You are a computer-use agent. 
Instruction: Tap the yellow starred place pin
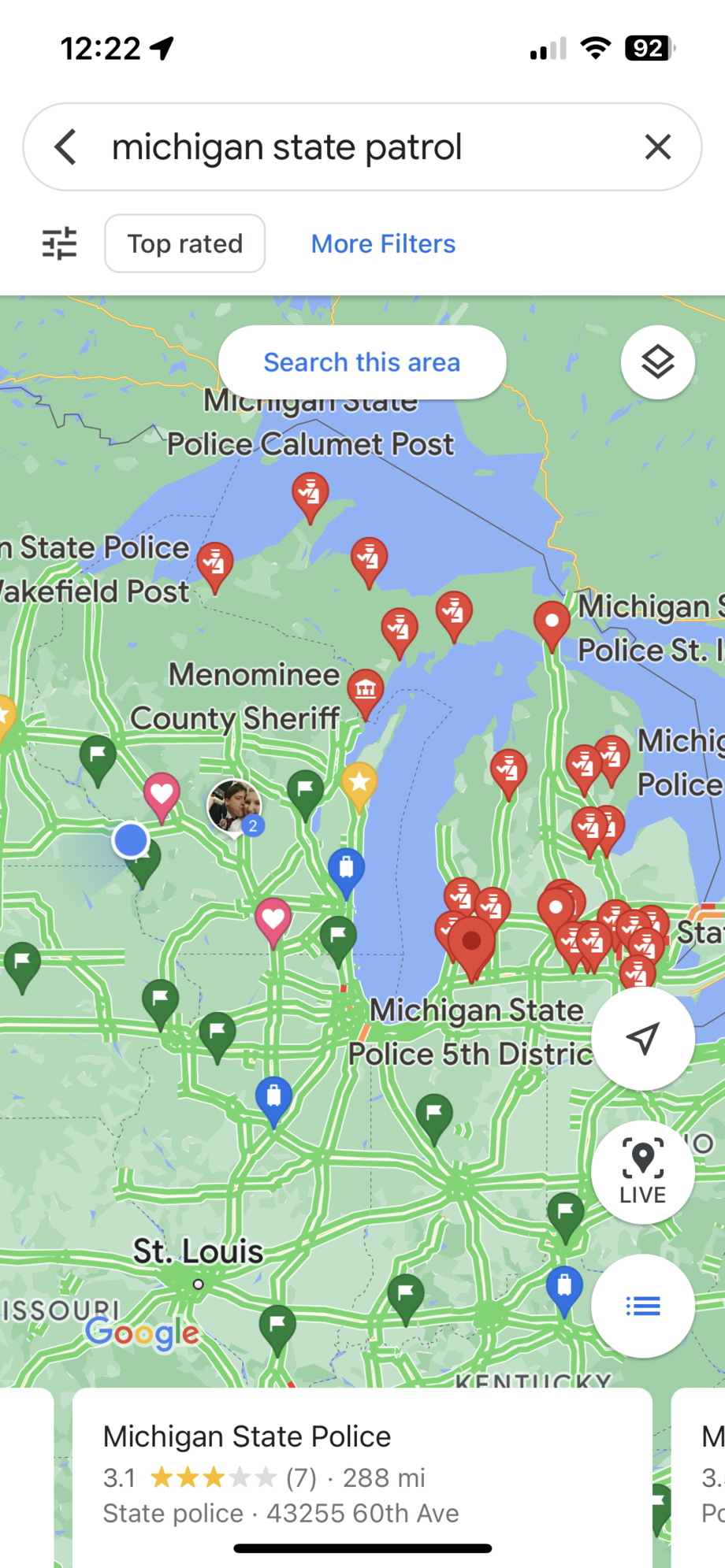[359, 784]
